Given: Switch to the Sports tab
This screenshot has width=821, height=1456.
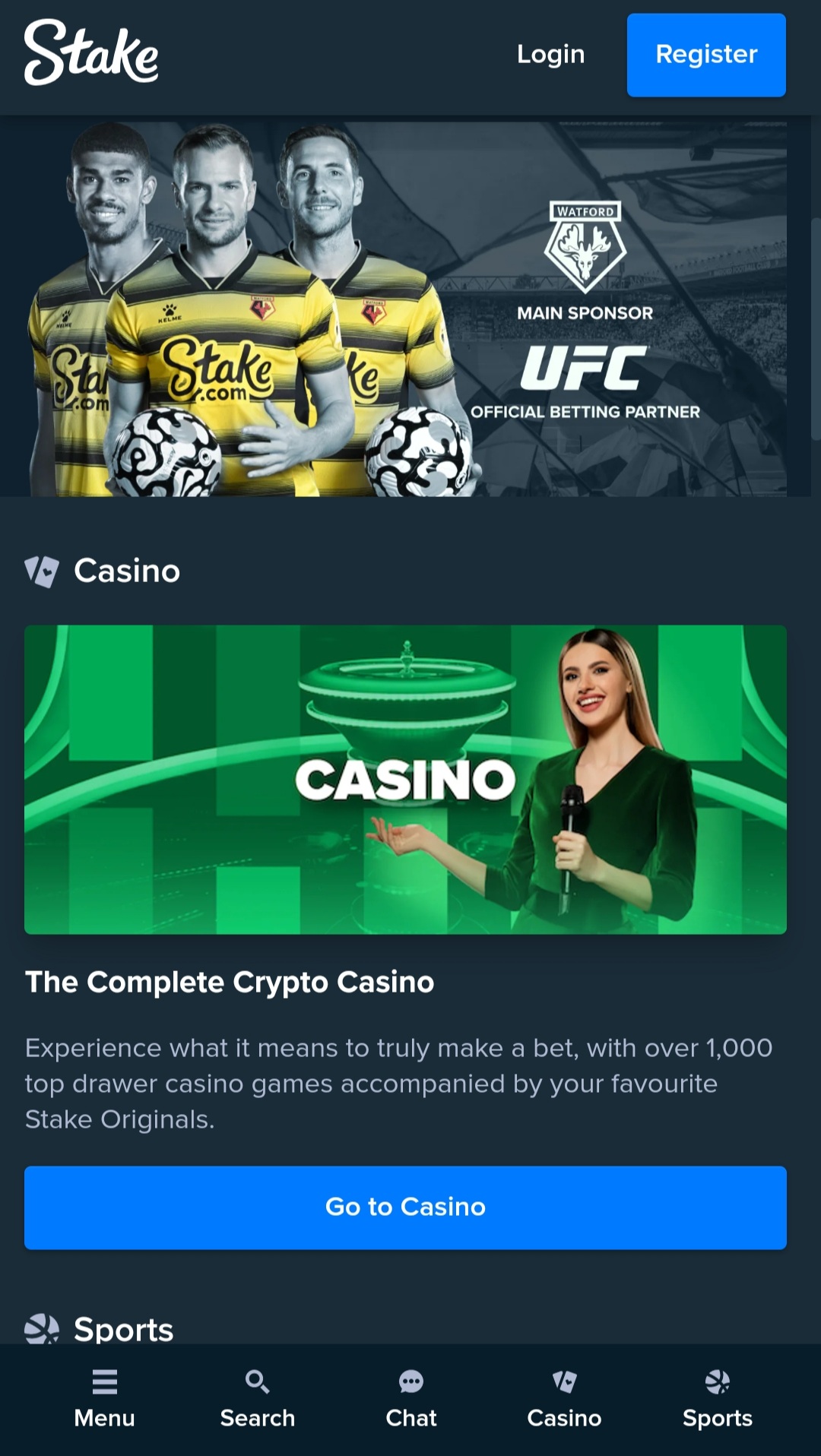Looking at the screenshot, I should pos(717,1399).
